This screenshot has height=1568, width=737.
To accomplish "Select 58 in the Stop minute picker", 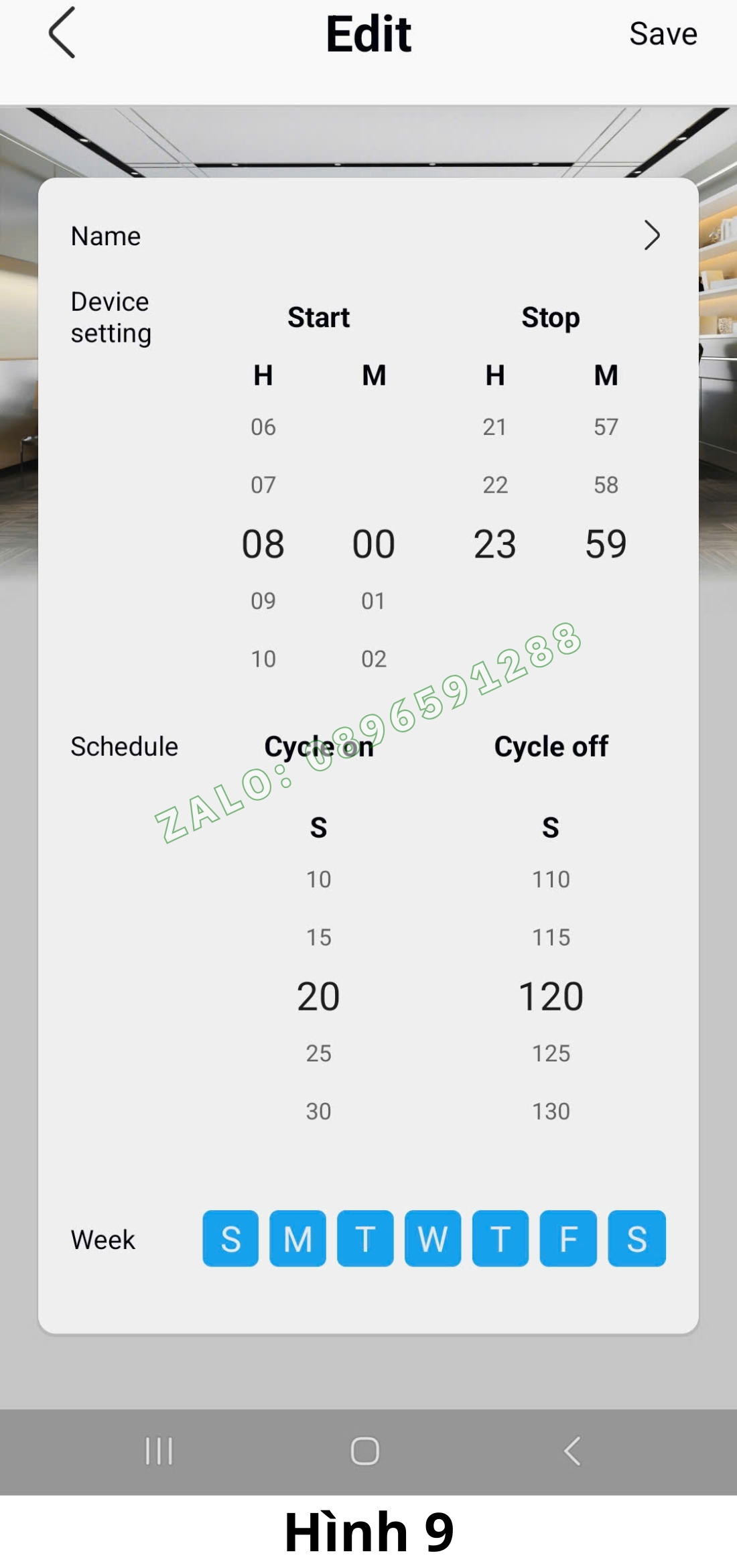I will point(606,484).
